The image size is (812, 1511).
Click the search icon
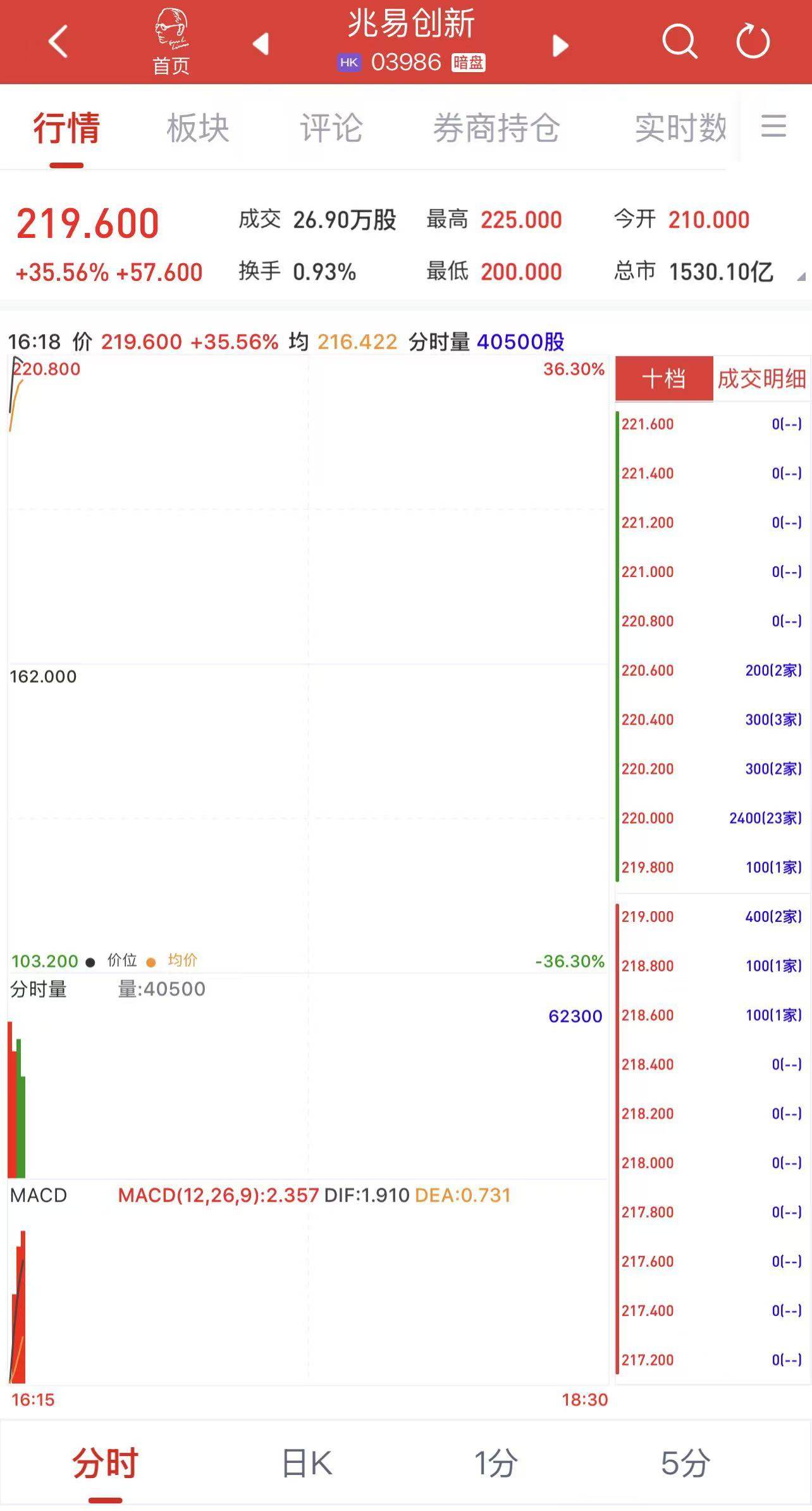681,43
